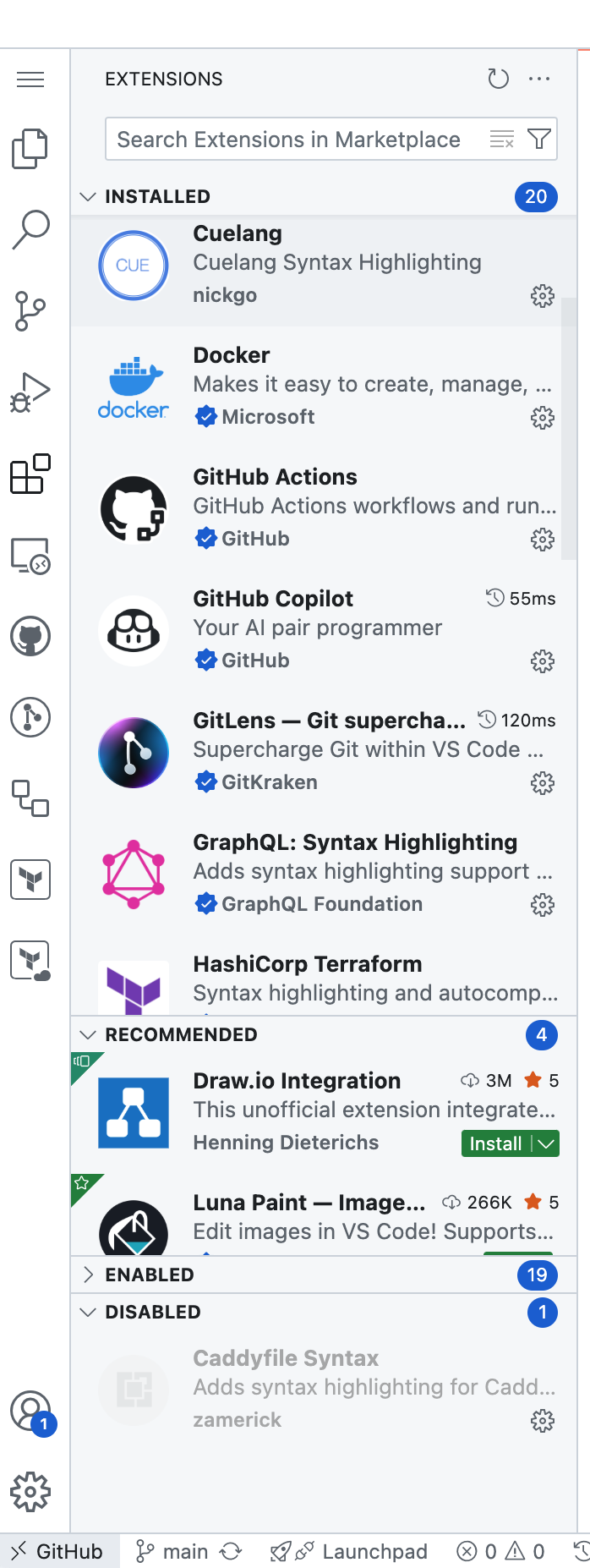Open gear settings for Caddyfile Syntax
The width and height of the screenshot is (590, 1568).
[542, 1421]
